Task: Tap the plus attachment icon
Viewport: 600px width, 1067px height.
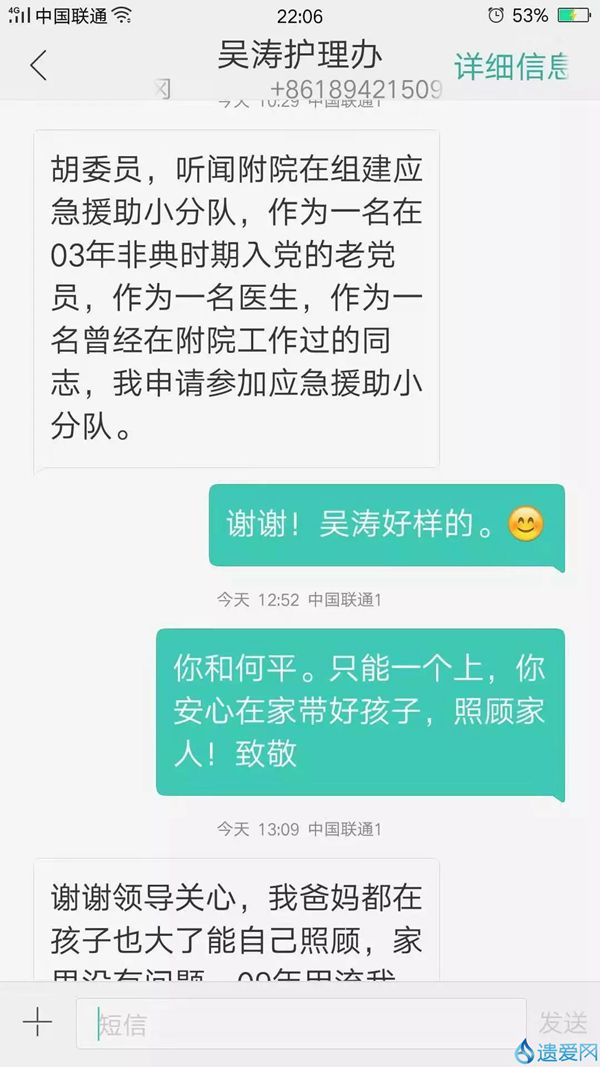Action: [37, 1022]
